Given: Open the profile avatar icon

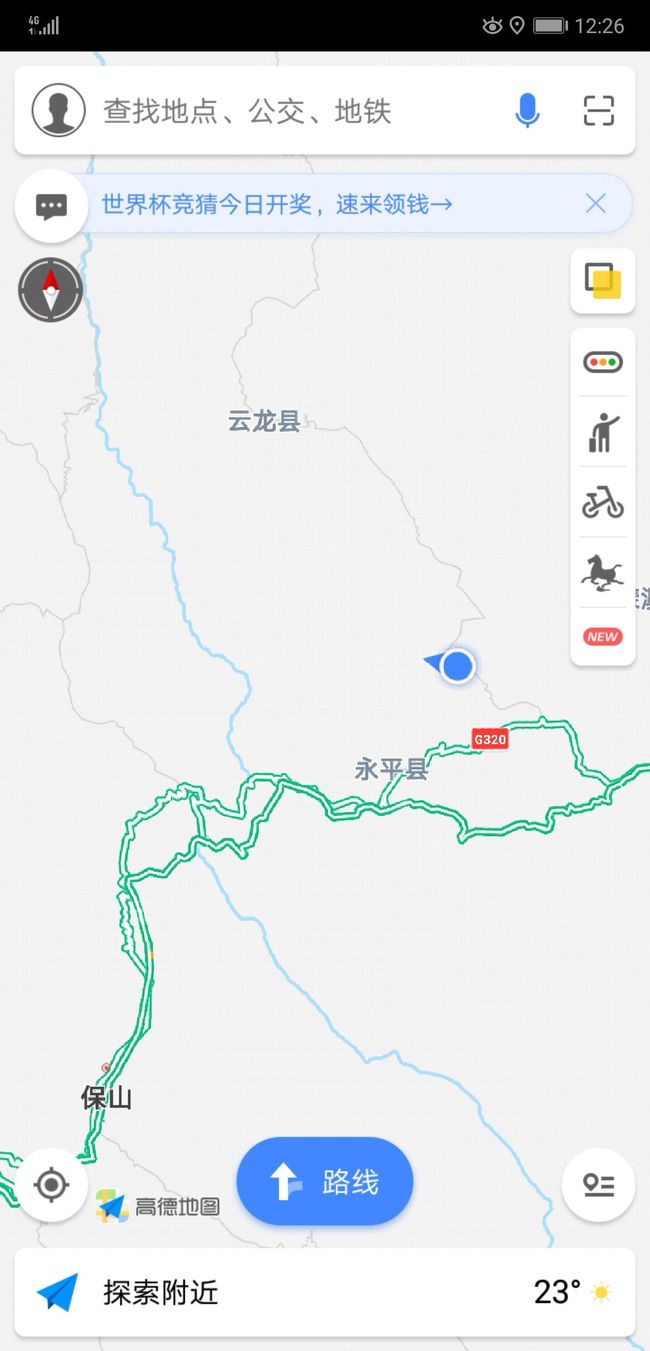Looking at the screenshot, I should pyautogui.click(x=58, y=110).
